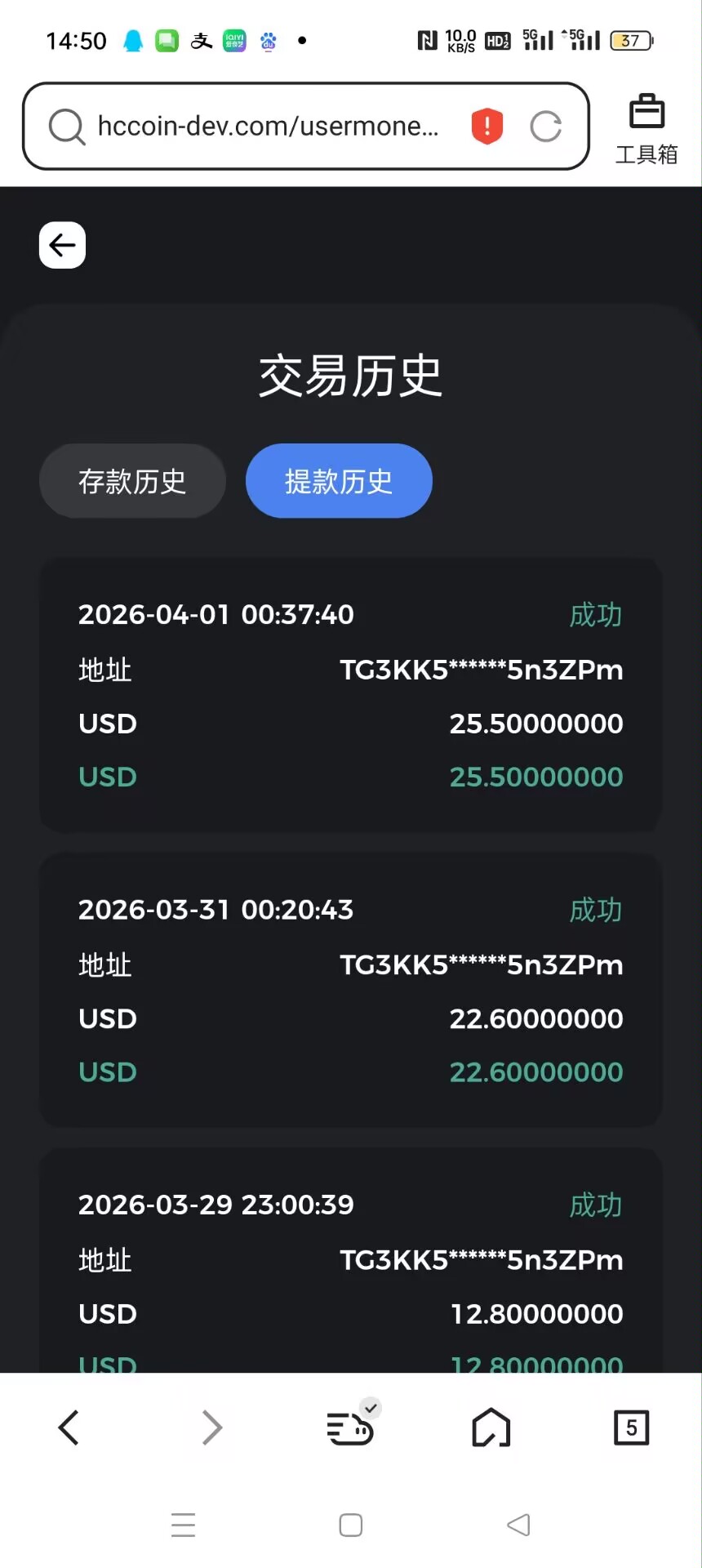Image resolution: width=702 pixels, height=1568 pixels.
Task: Tap the system home button
Action: click(351, 1525)
